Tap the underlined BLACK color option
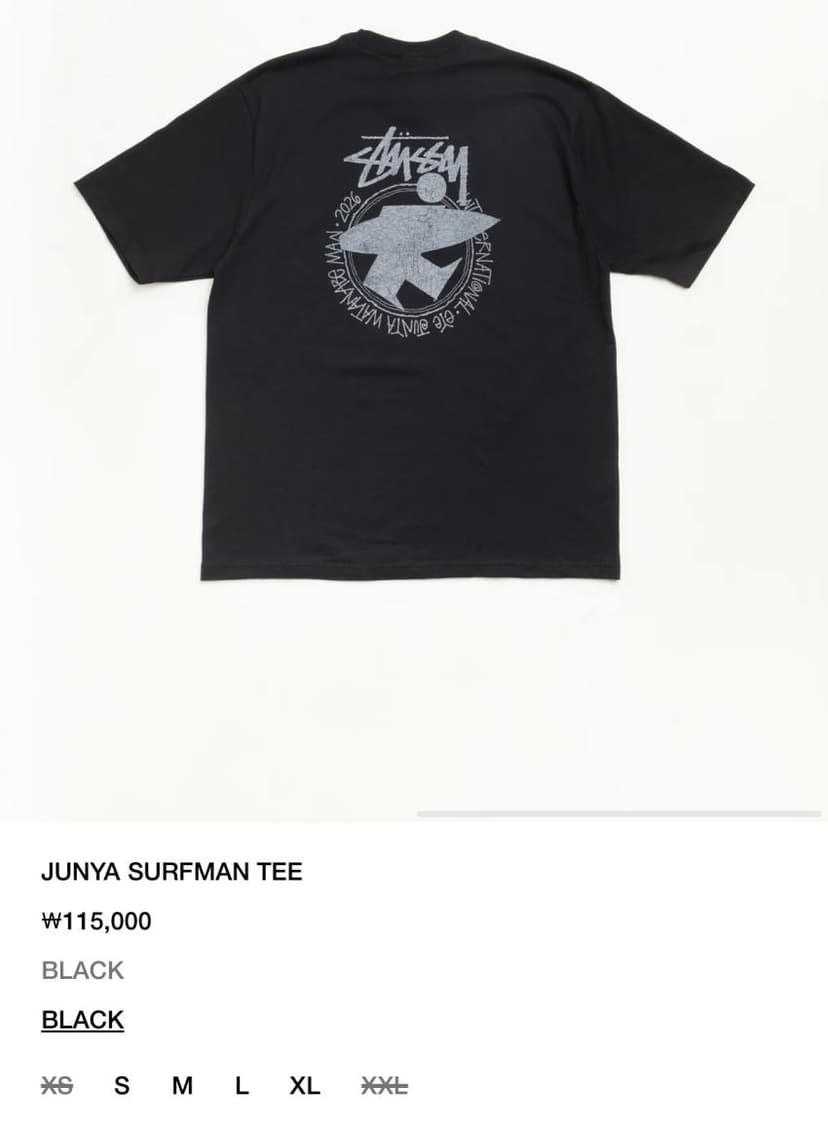 [83, 1020]
